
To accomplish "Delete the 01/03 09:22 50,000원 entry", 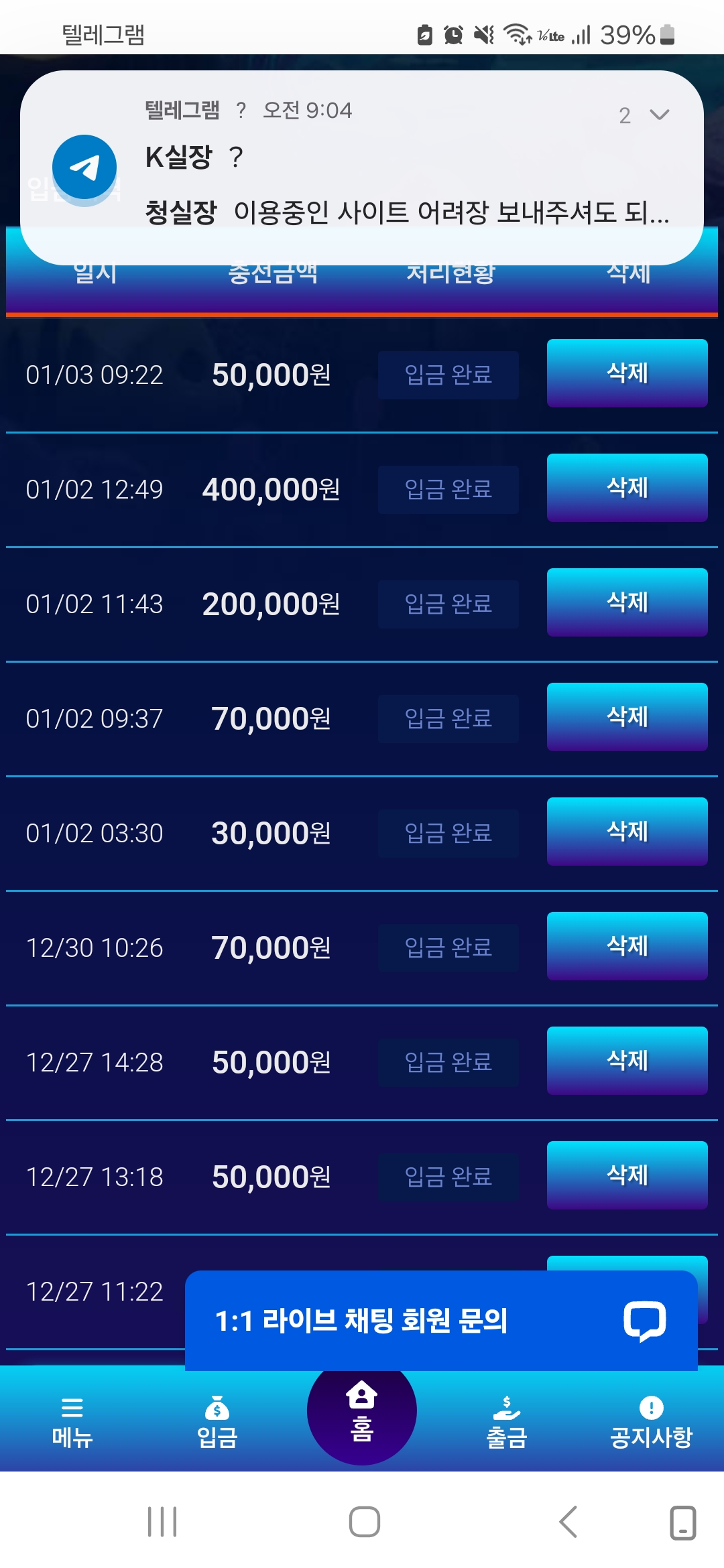I will click(x=627, y=373).
